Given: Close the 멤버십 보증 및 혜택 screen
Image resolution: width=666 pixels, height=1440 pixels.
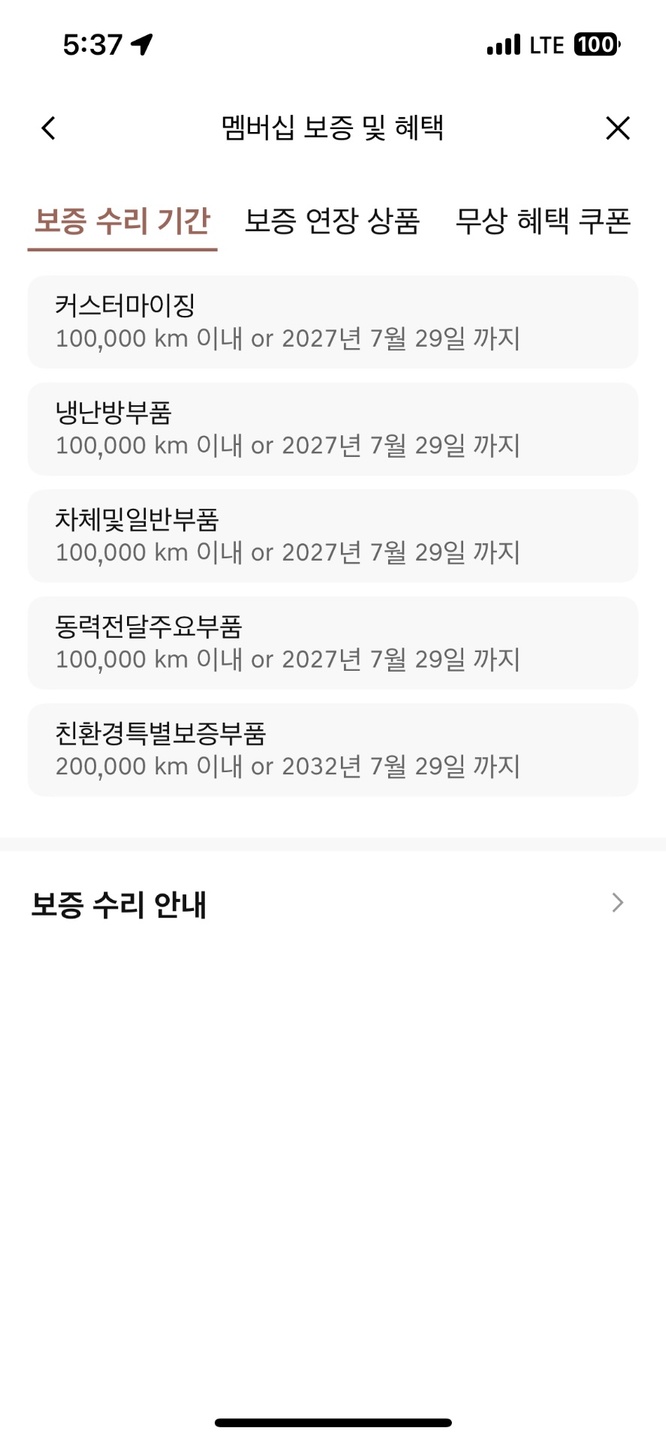Looking at the screenshot, I should 618,128.
